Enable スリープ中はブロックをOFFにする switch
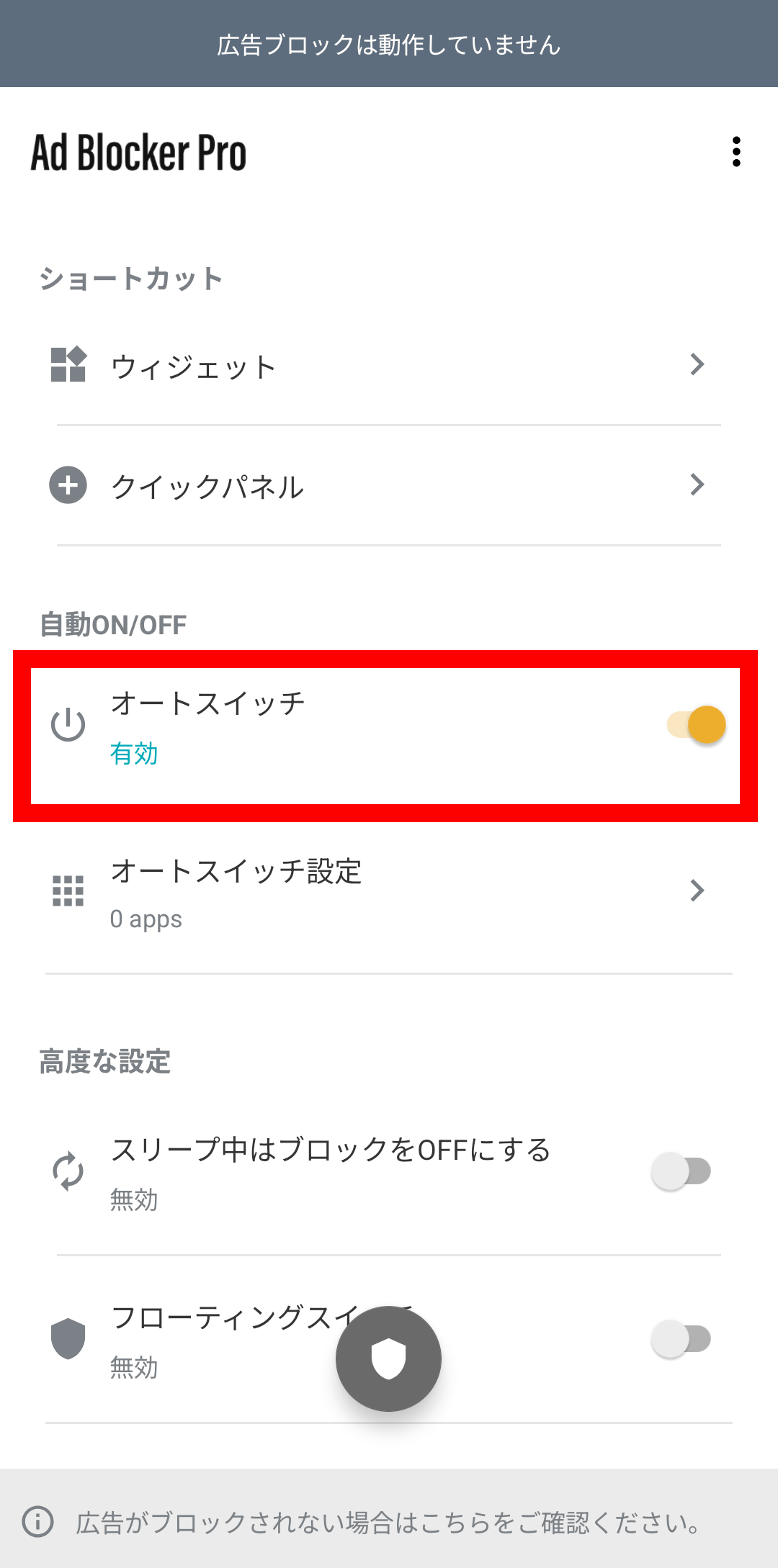The height and width of the screenshot is (1568, 778). [x=681, y=1171]
